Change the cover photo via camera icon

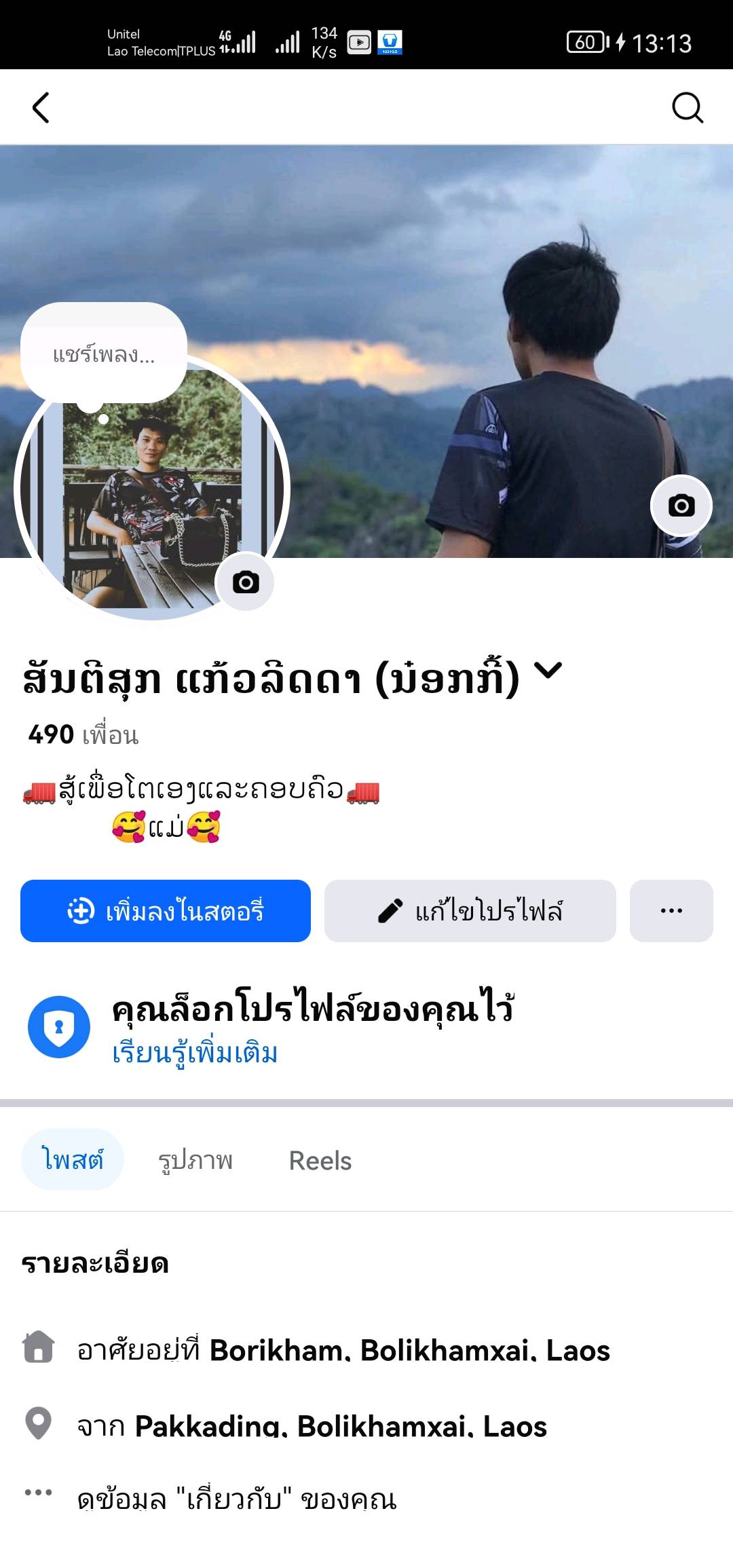pos(681,506)
